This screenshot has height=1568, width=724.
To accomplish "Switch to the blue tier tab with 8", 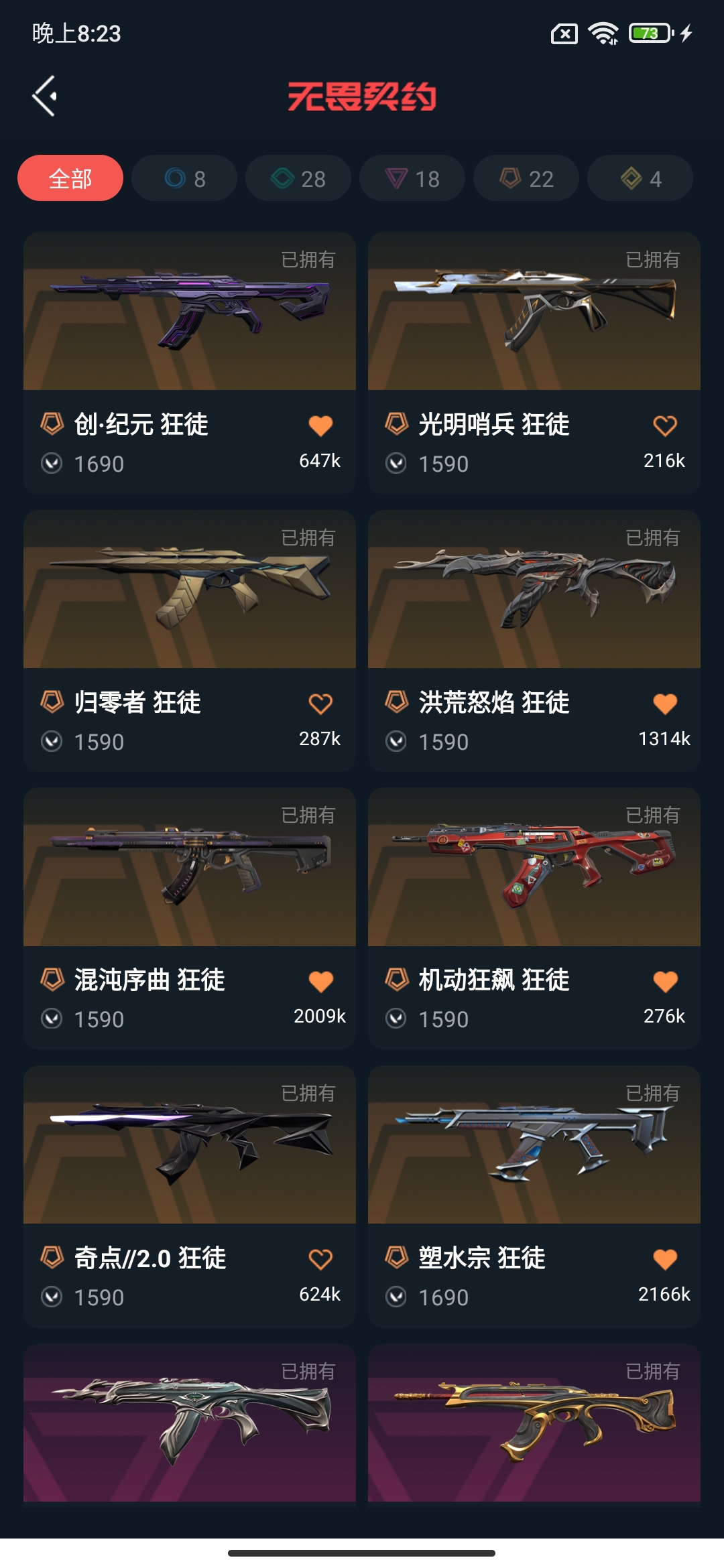I will (184, 178).
